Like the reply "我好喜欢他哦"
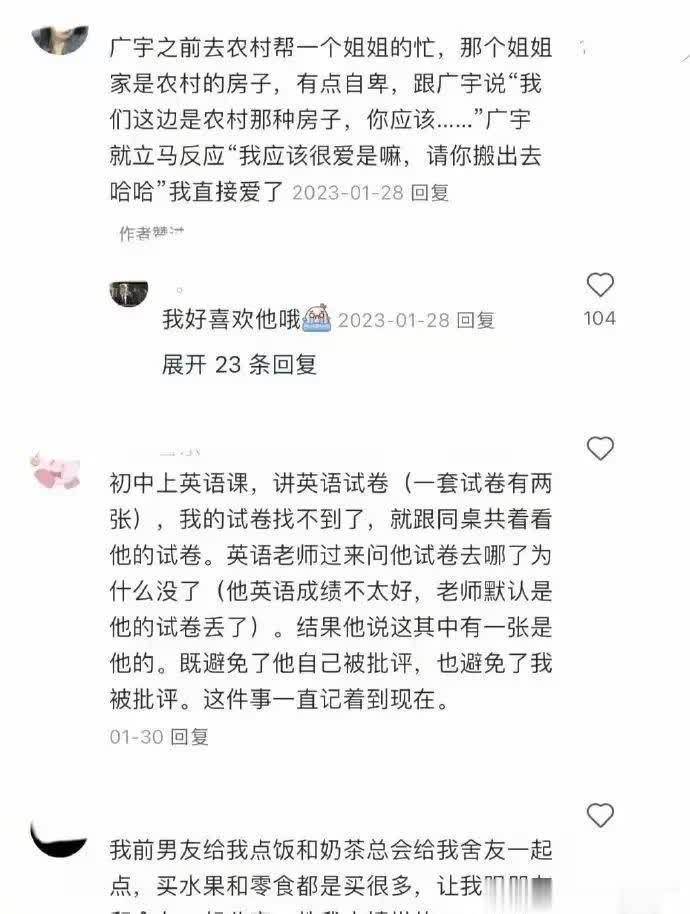 tap(599, 286)
